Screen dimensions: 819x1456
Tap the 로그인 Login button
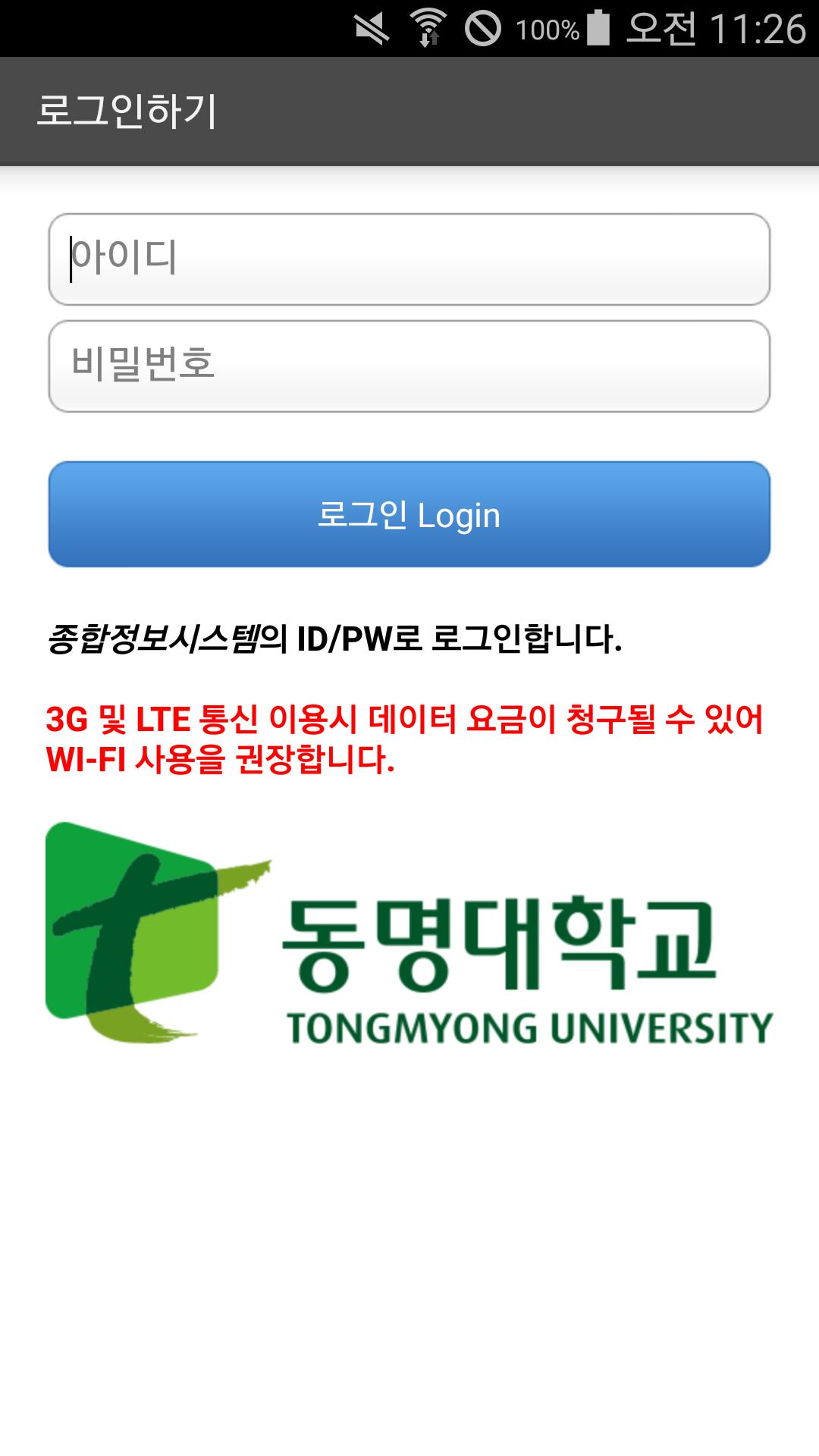[409, 514]
